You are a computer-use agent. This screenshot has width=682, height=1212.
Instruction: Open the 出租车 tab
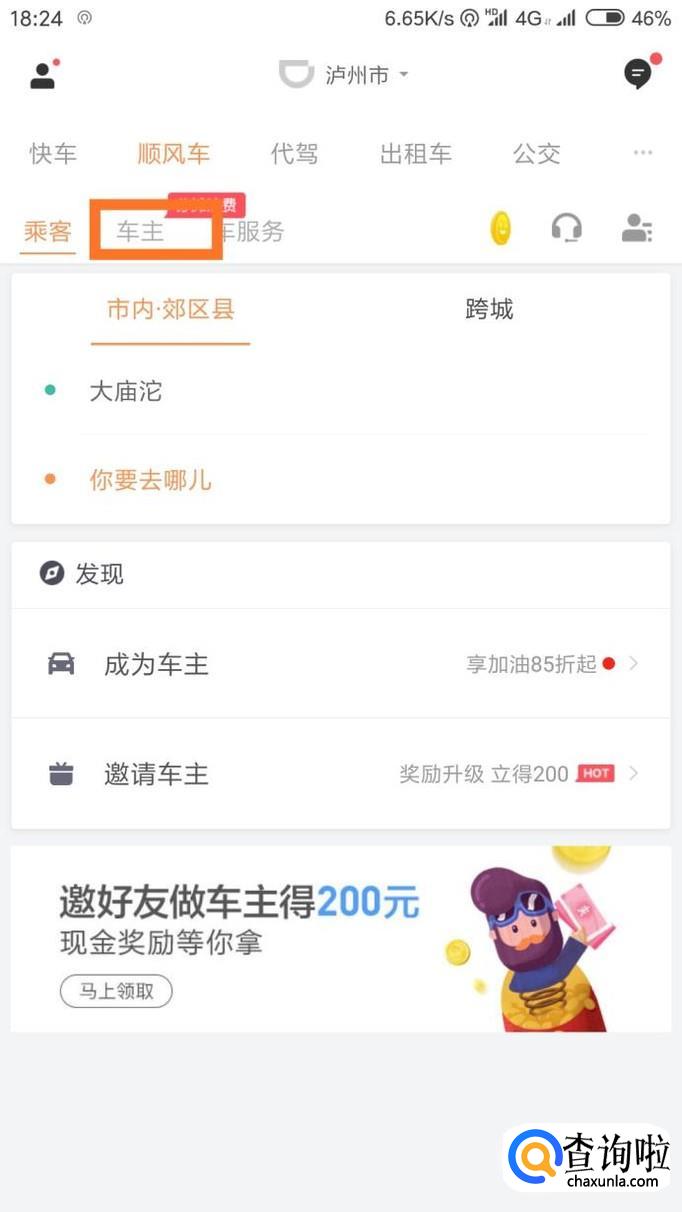coord(416,154)
